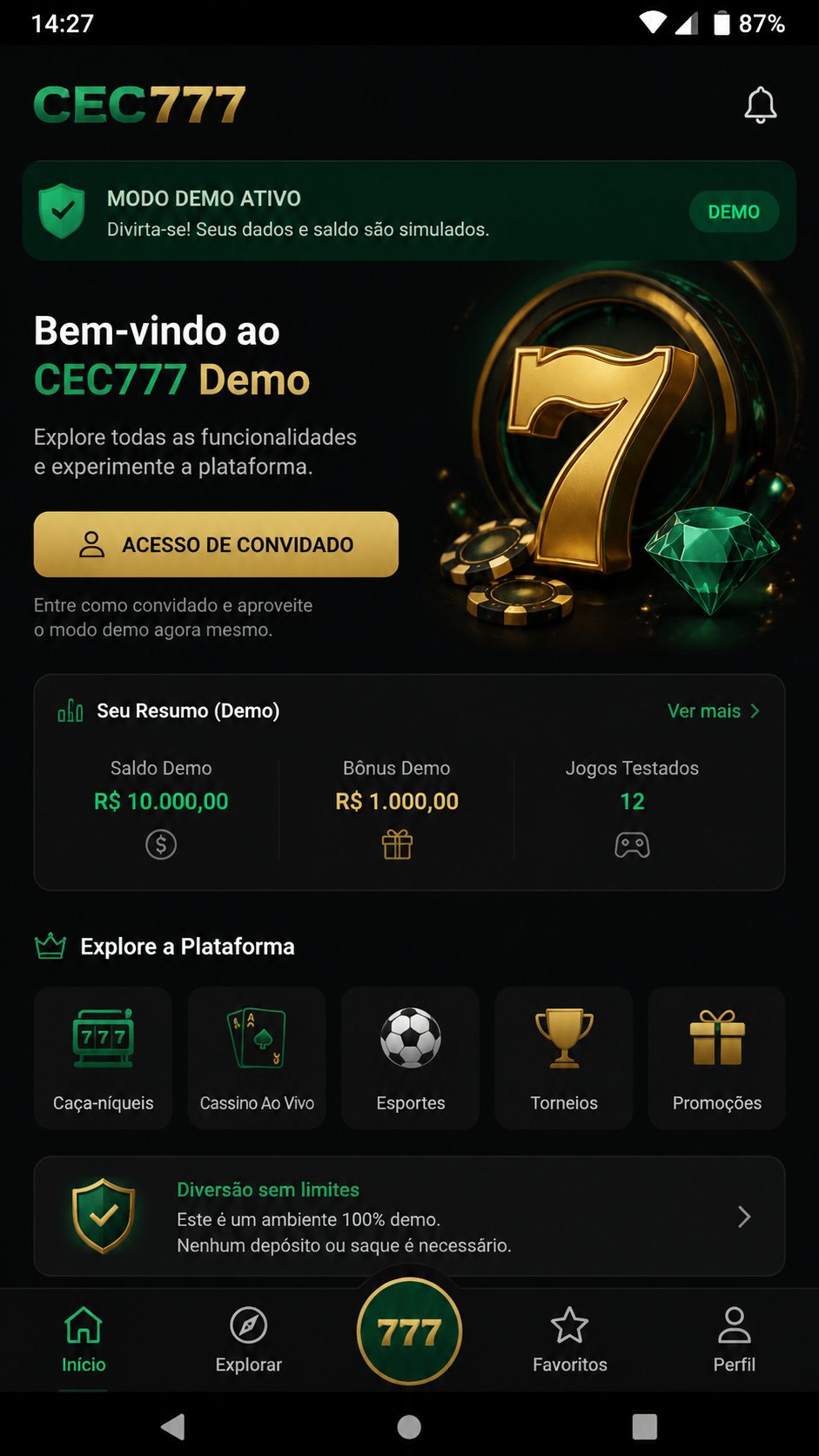Open Cassino Ao Vivo tile

[x=257, y=1058]
